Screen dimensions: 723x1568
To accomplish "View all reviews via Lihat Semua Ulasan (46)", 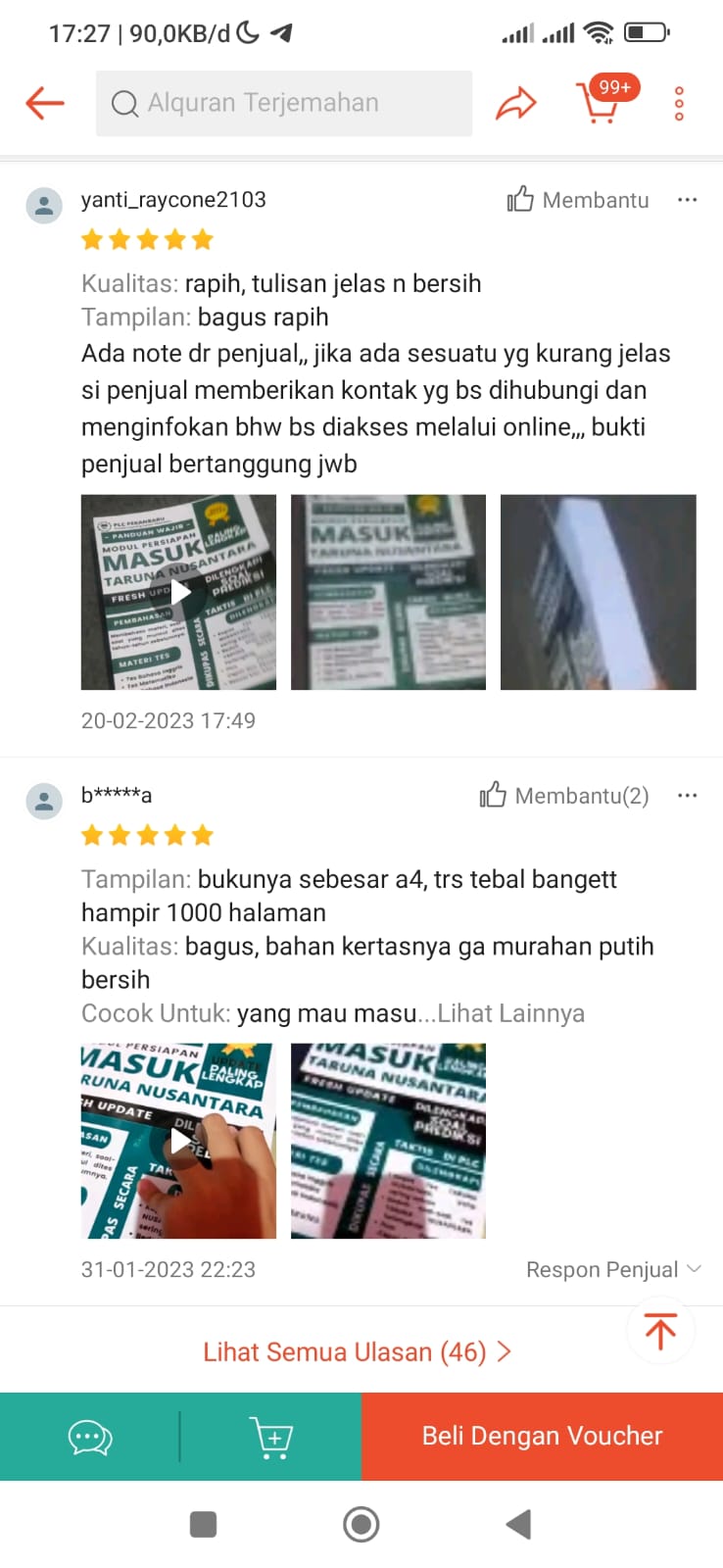I will [x=357, y=1352].
